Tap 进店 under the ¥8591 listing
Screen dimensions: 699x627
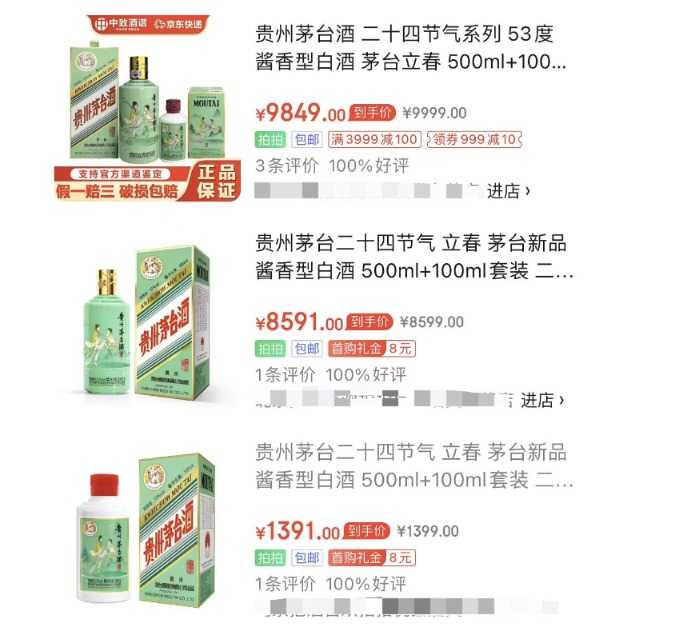541,400
